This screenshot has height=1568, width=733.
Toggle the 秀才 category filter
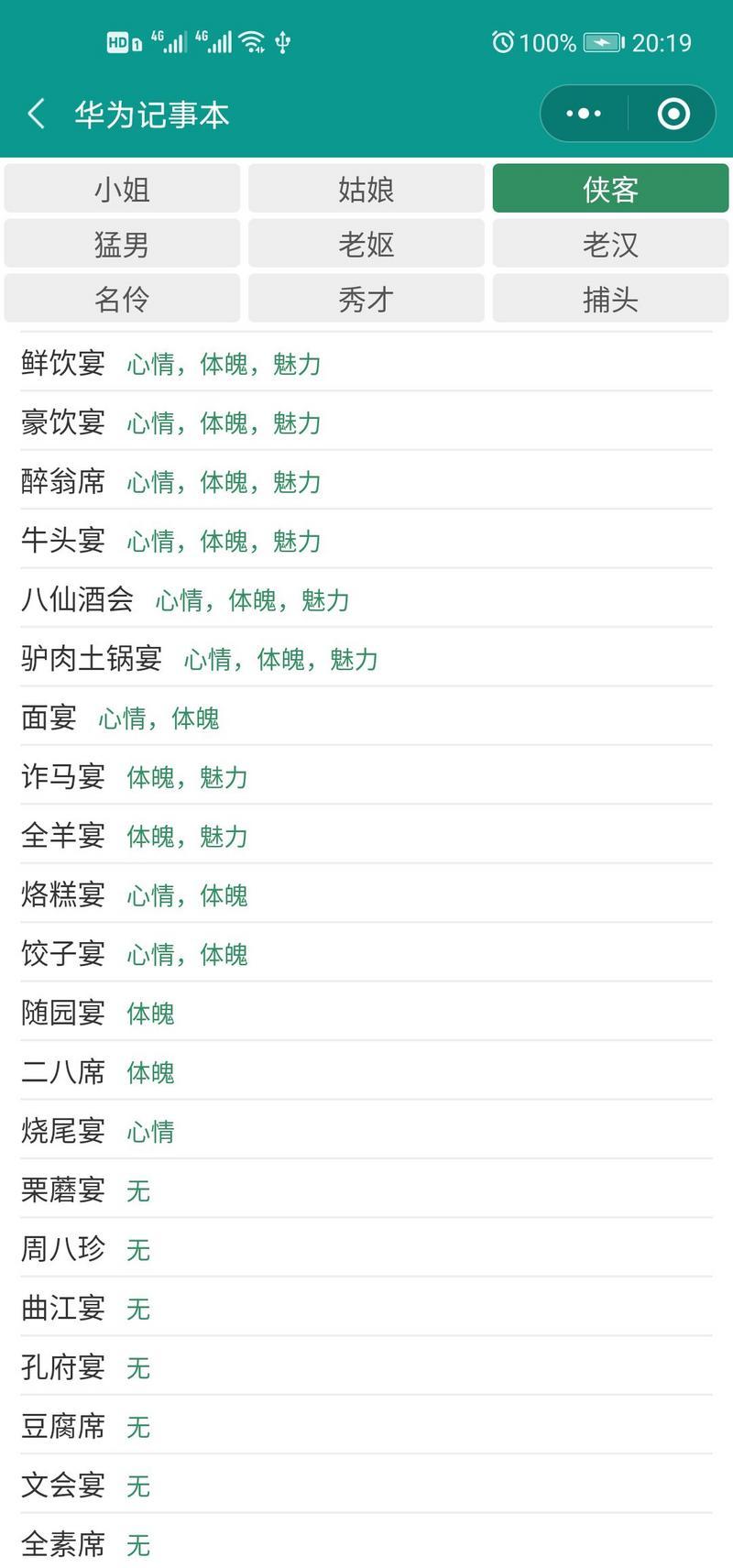point(366,298)
